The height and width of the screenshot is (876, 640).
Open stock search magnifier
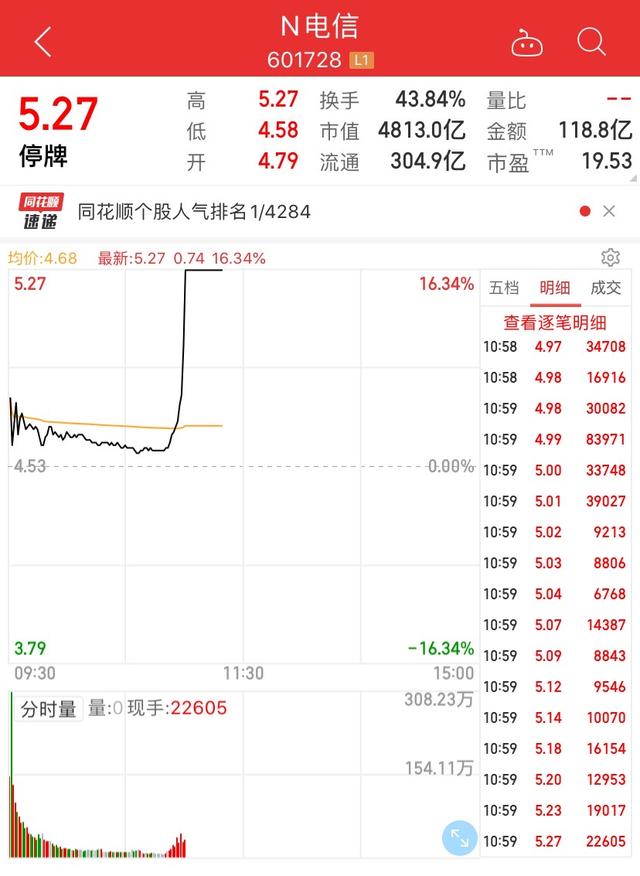click(591, 42)
